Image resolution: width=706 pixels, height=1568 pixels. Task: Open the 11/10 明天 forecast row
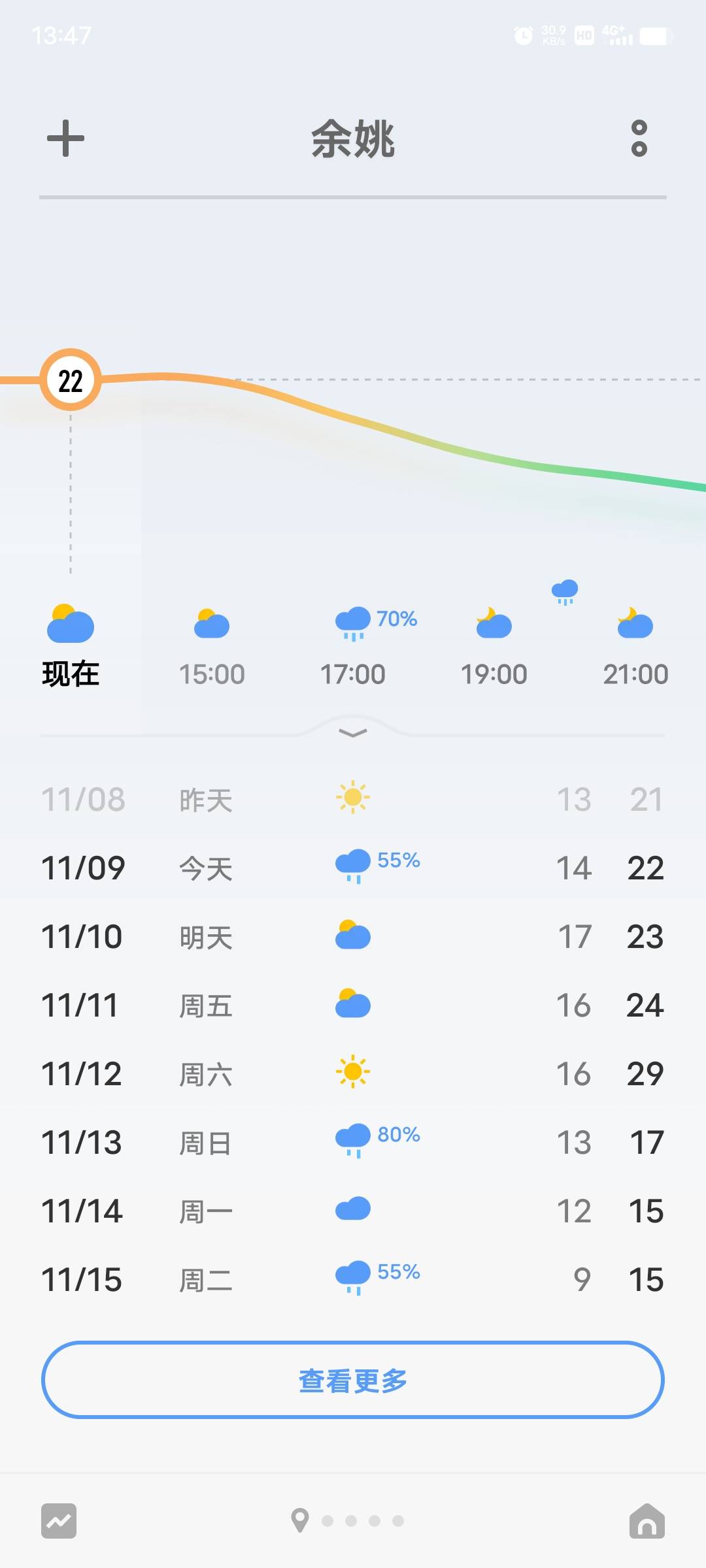(x=353, y=936)
